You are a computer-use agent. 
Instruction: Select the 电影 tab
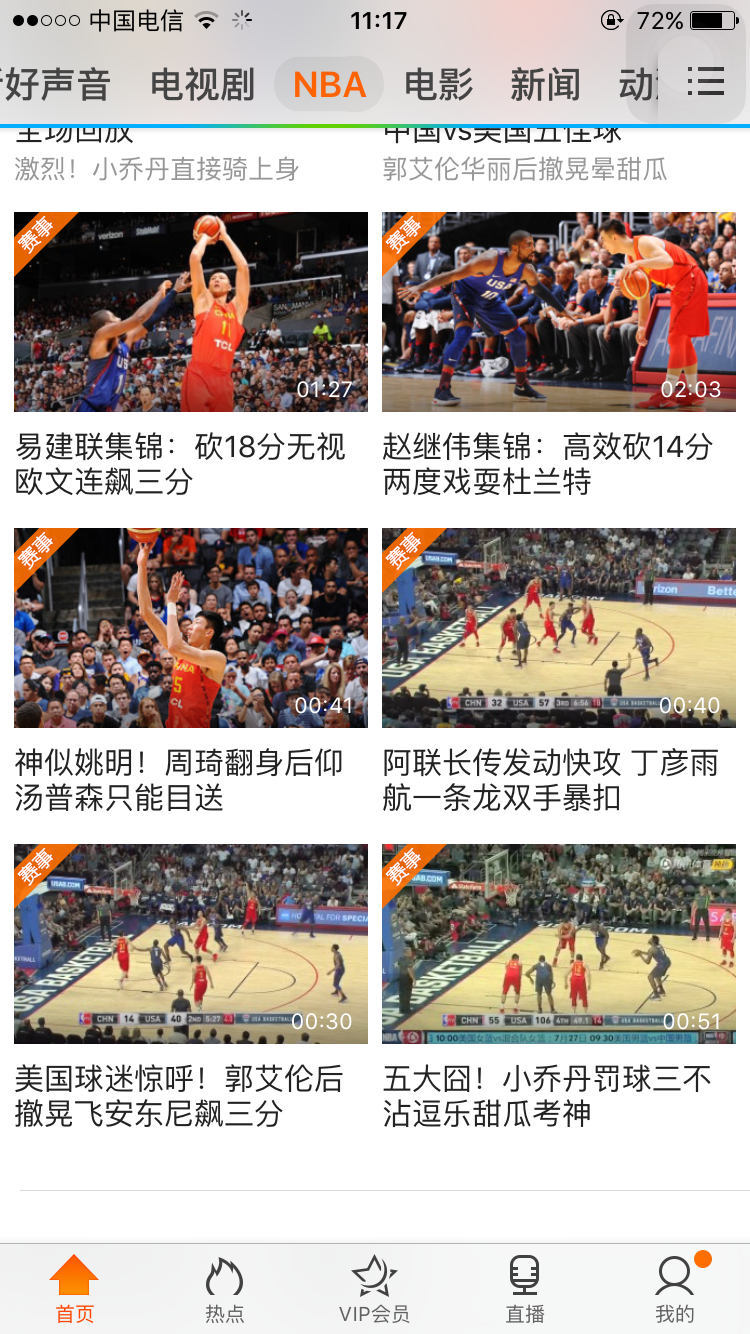pyautogui.click(x=439, y=85)
